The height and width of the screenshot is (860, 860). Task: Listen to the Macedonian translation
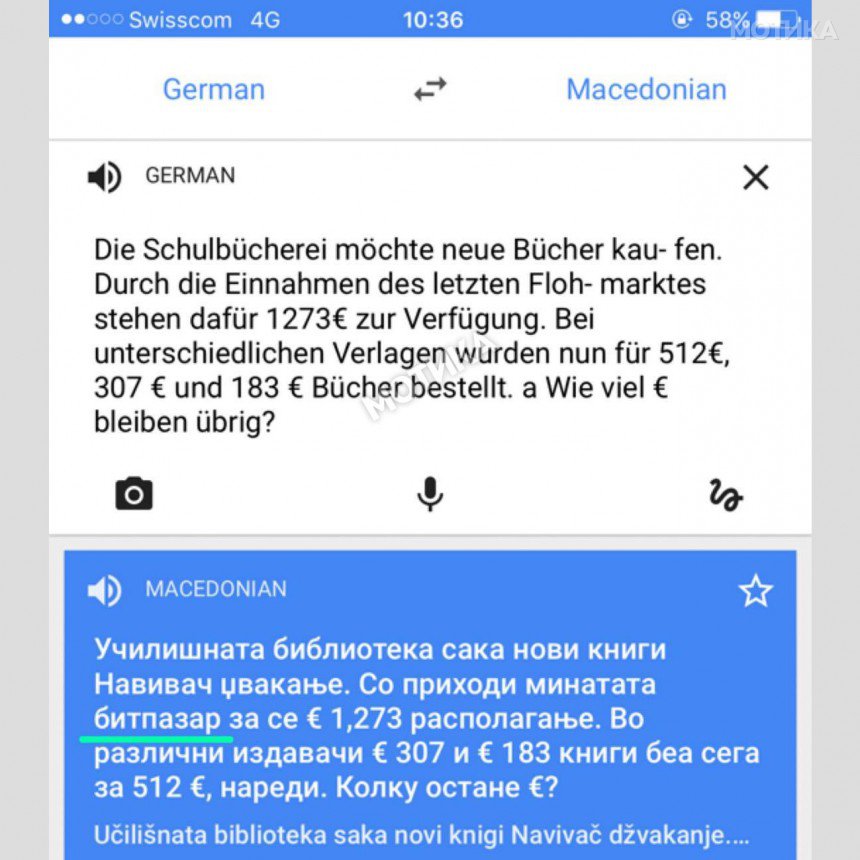[x=104, y=591]
